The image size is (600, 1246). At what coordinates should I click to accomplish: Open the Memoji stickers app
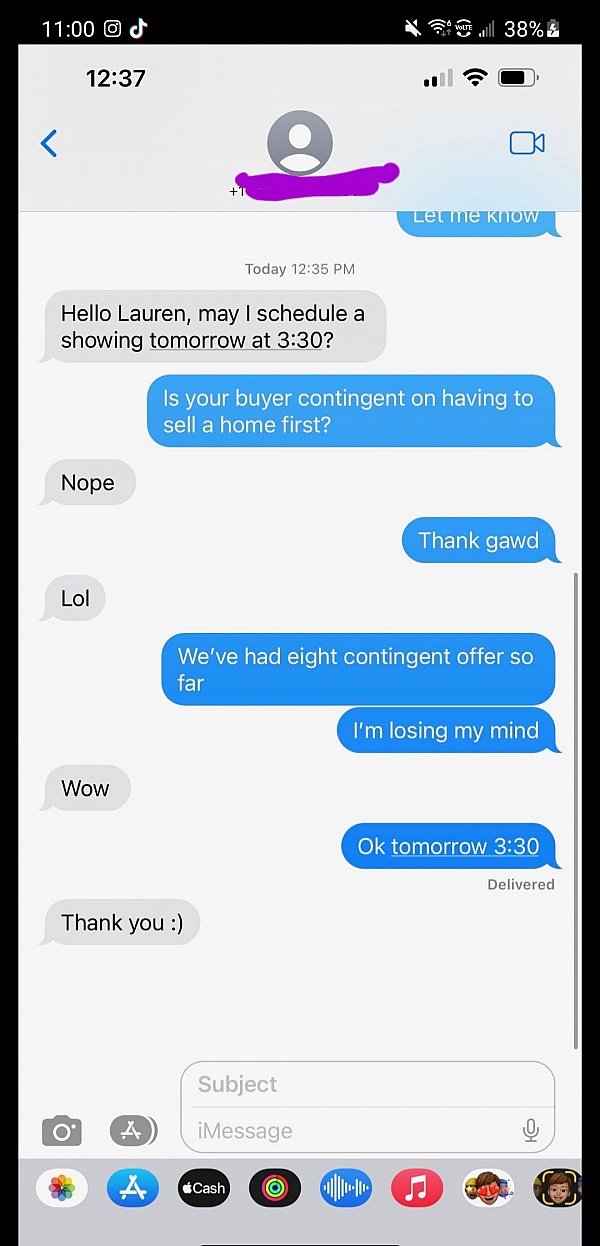(x=488, y=1188)
